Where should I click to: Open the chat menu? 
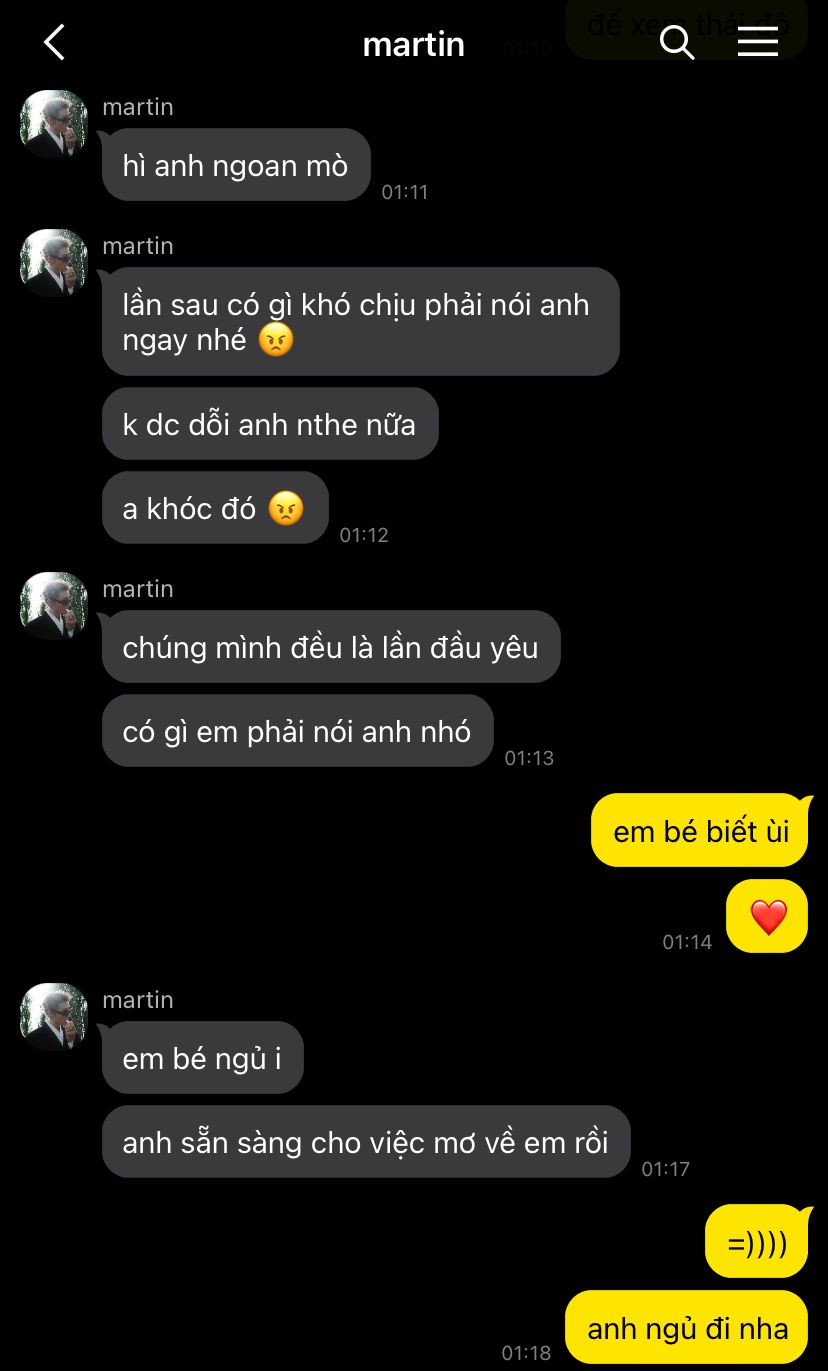coord(757,42)
